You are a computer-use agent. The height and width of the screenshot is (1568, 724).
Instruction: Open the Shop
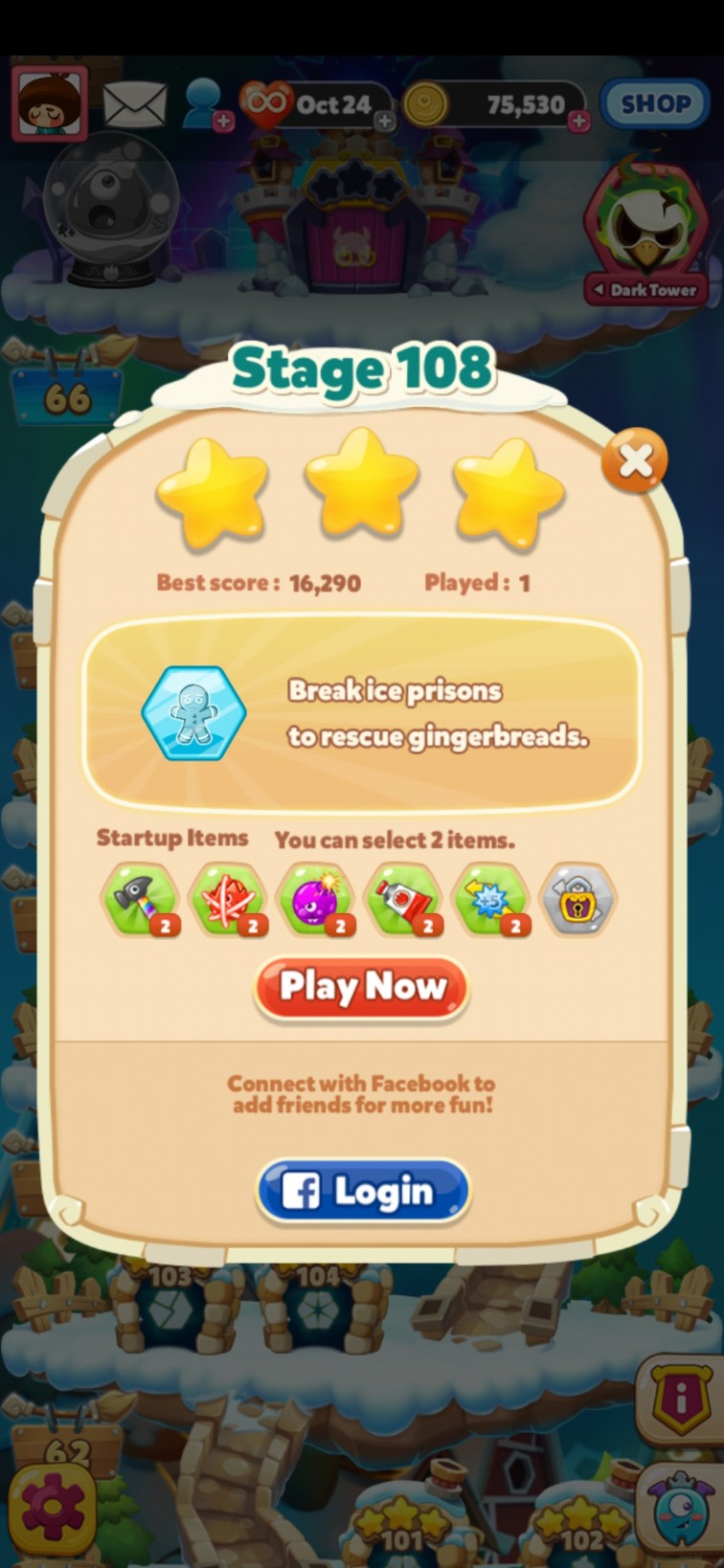click(x=655, y=103)
